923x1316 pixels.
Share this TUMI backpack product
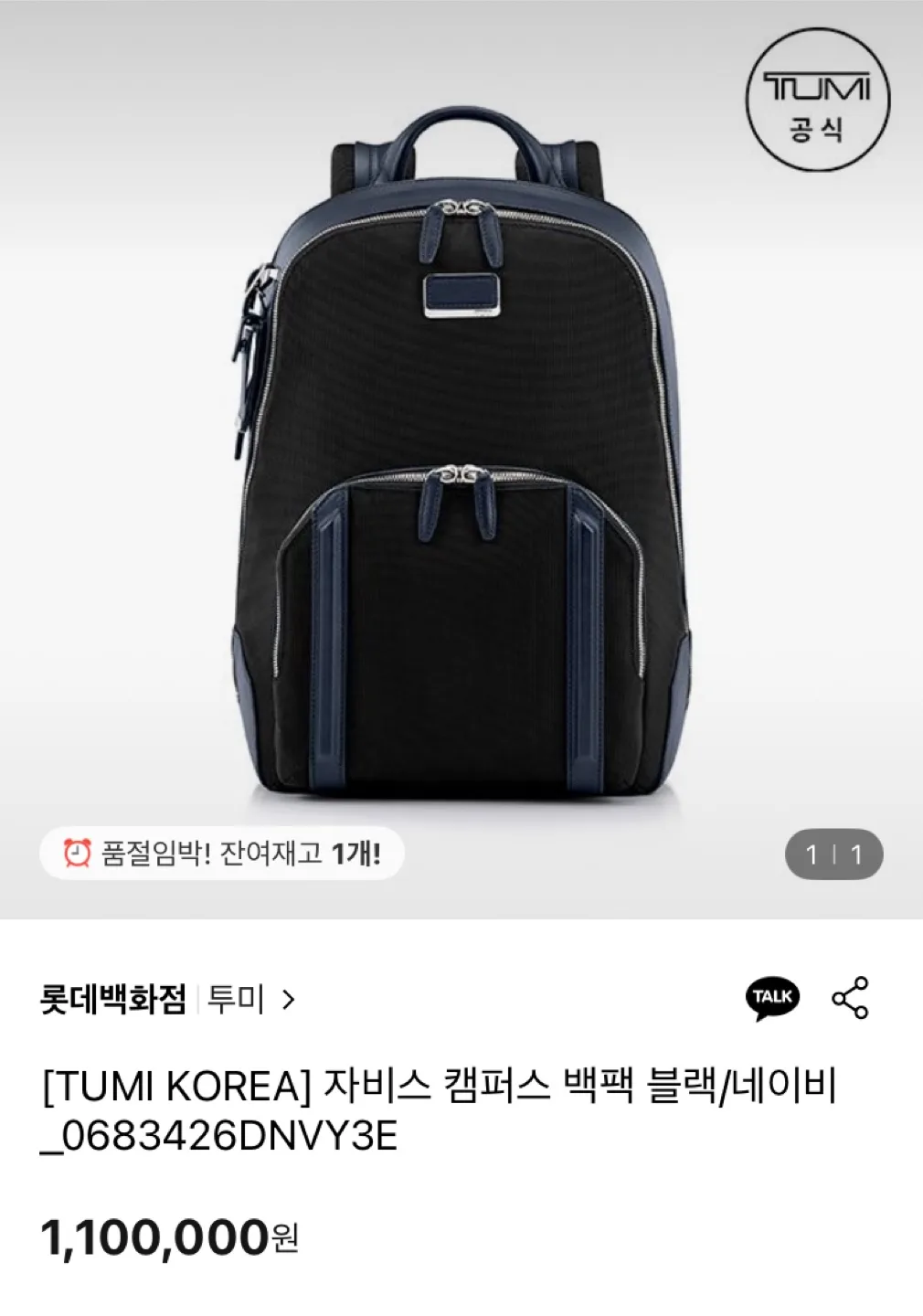pos(850,998)
